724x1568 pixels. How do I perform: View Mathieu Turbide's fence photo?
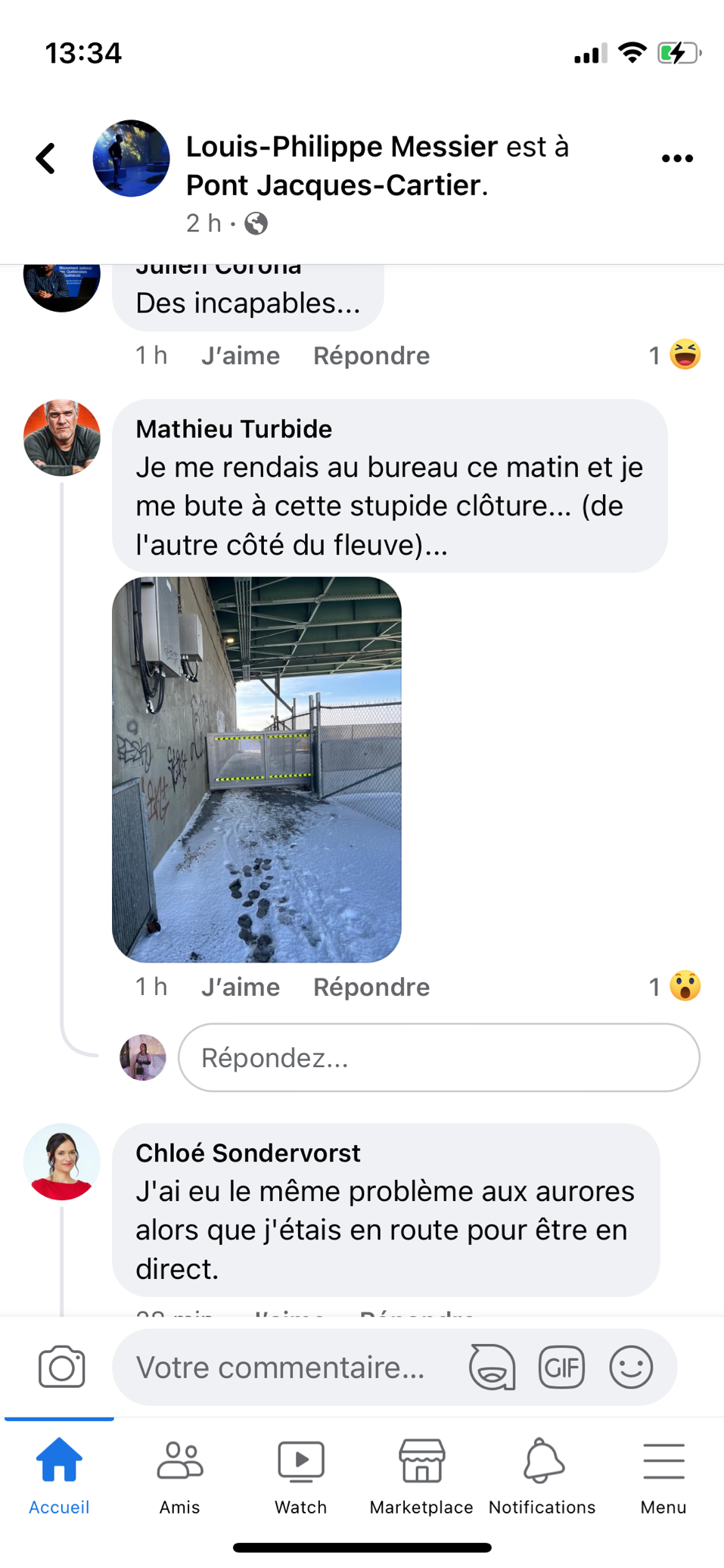point(256,769)
